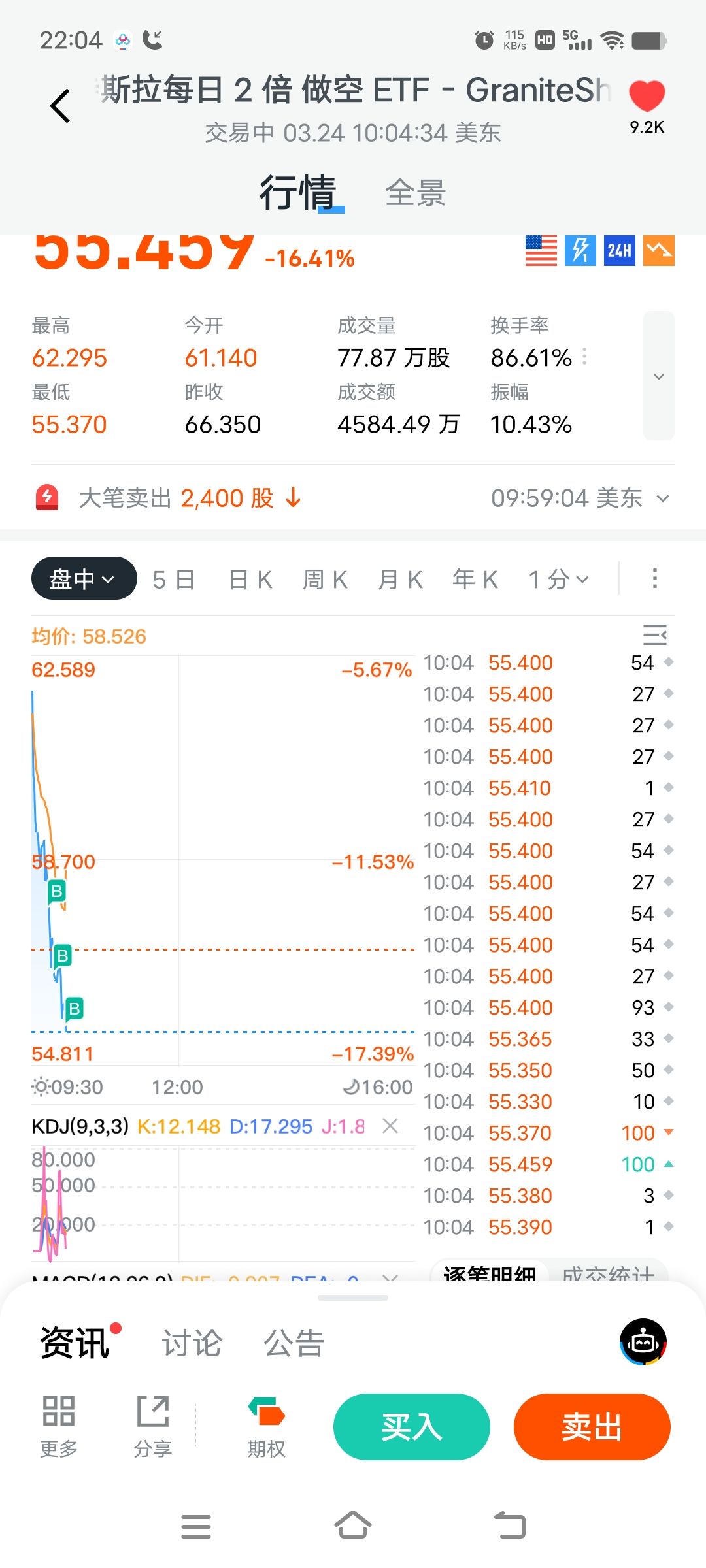
Task: Show the 周K chart
Action: (x=325, y=580)
